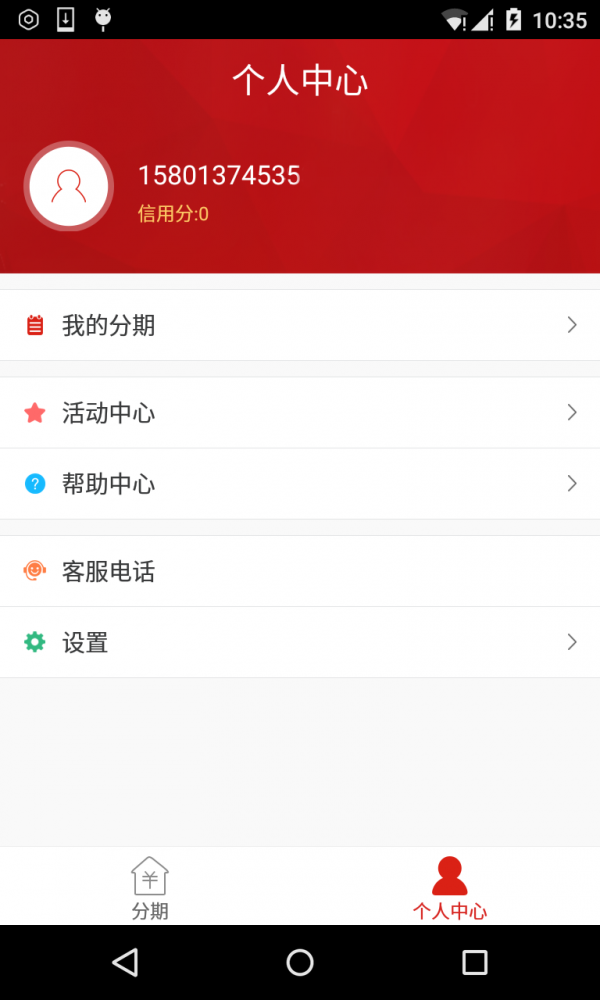Open 我的分期 (My Installments)

(300, 325)
